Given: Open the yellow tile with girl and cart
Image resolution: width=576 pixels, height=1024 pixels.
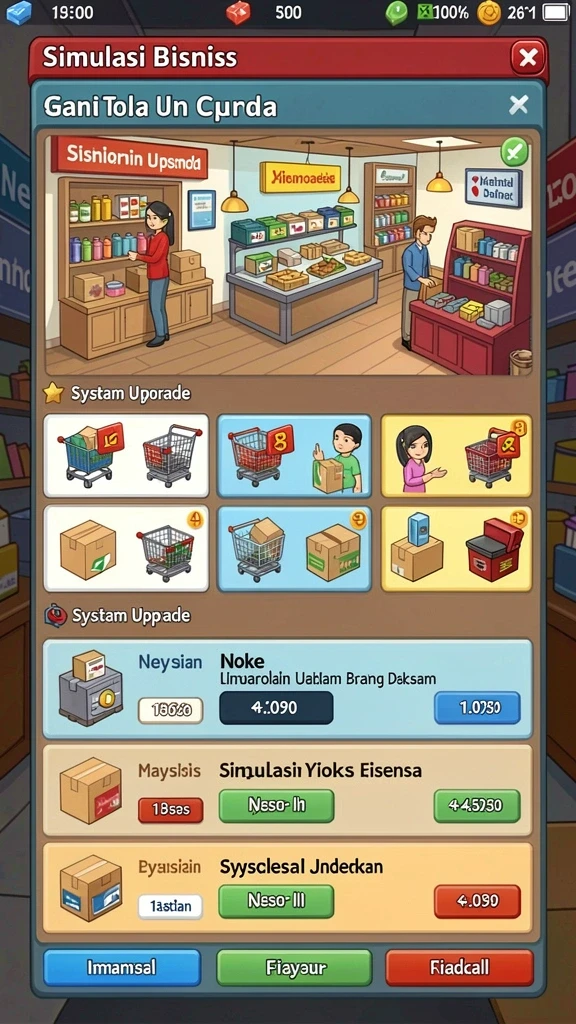Looking at the screenshot, I should pos(456,456).
